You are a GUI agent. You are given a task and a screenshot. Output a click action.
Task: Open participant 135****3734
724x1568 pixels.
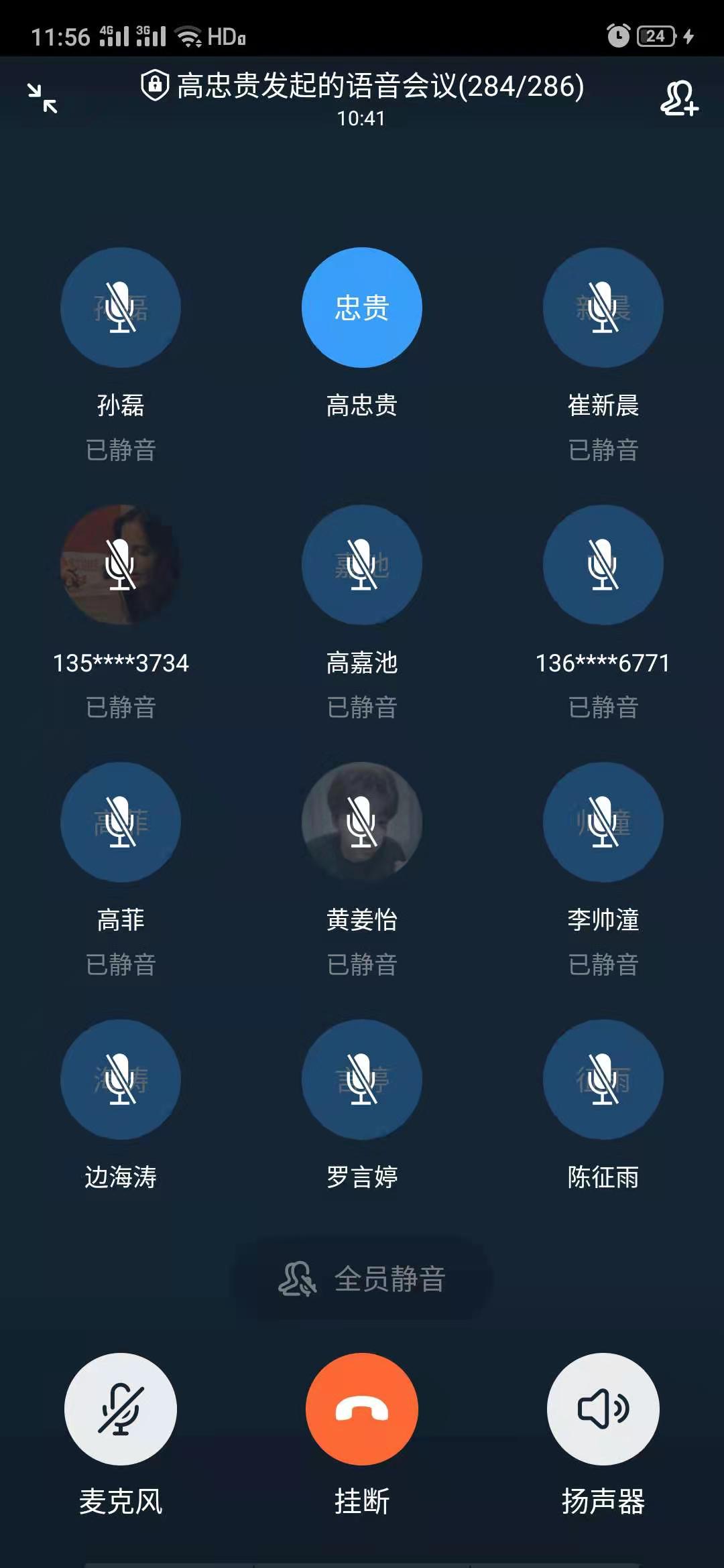coord(121,565)
